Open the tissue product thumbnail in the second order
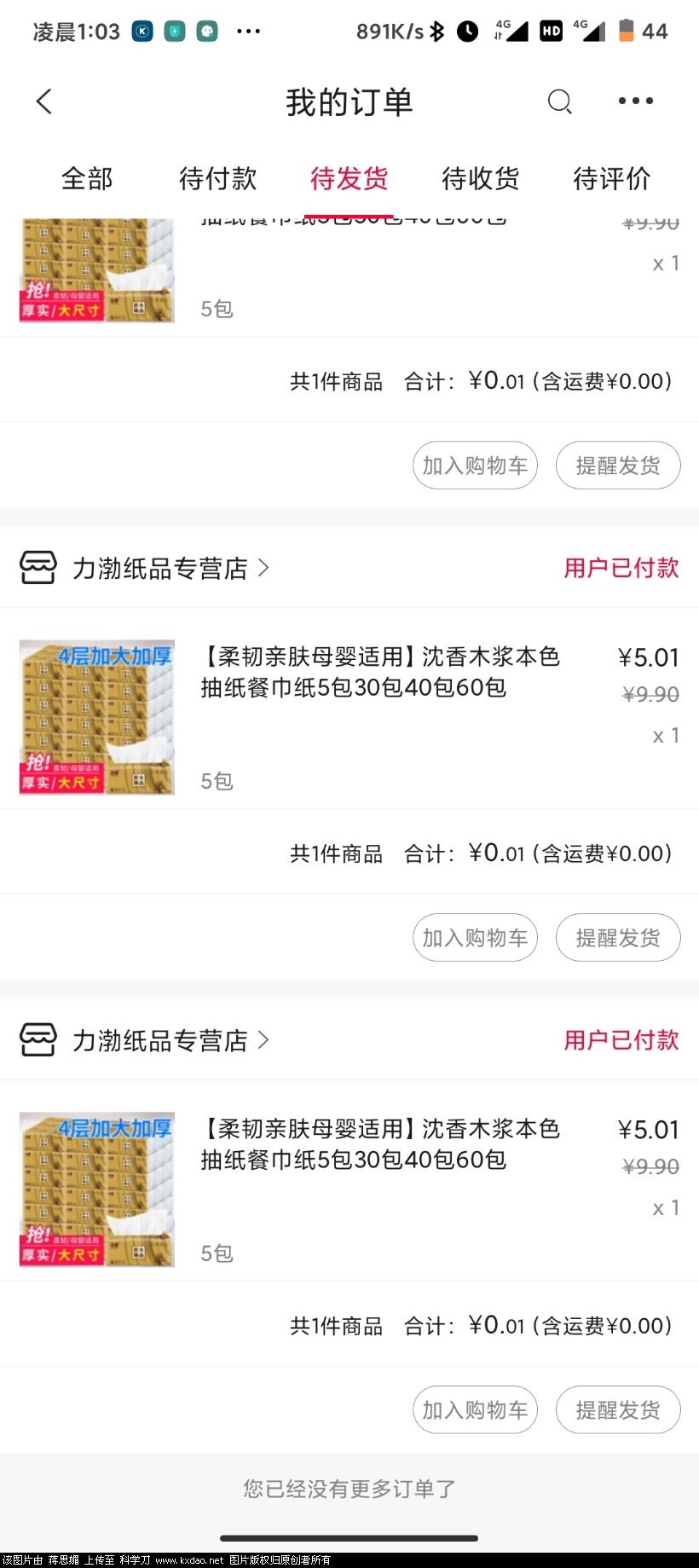The image size is (699, 1568). pyautogui.click(x=96, y=718)
